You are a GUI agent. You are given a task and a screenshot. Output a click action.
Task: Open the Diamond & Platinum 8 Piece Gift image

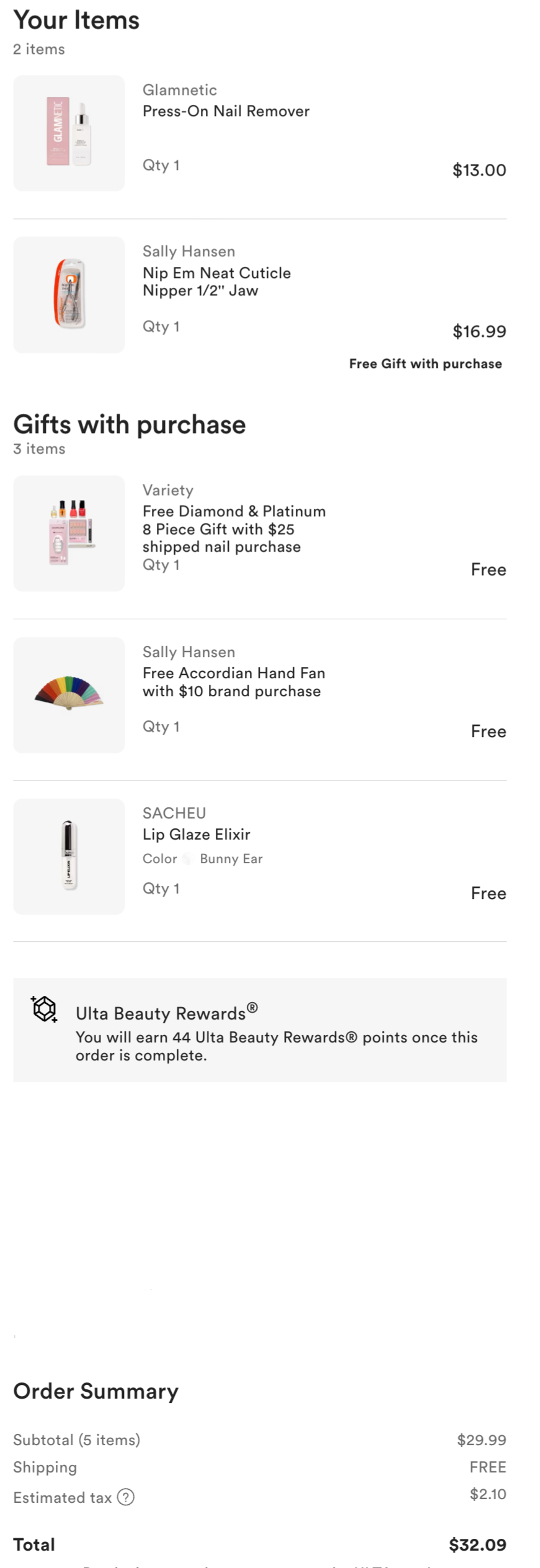point(69,533)
